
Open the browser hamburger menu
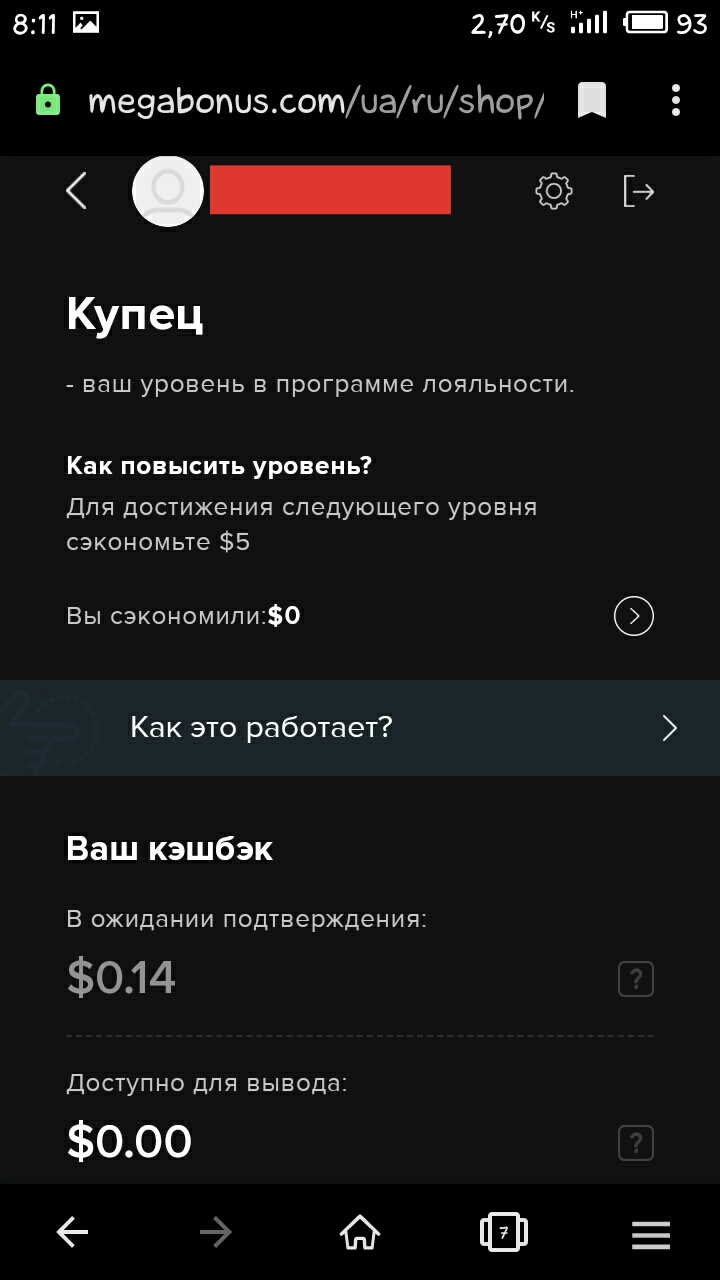pyautogui.click(x=651, y=1234)
